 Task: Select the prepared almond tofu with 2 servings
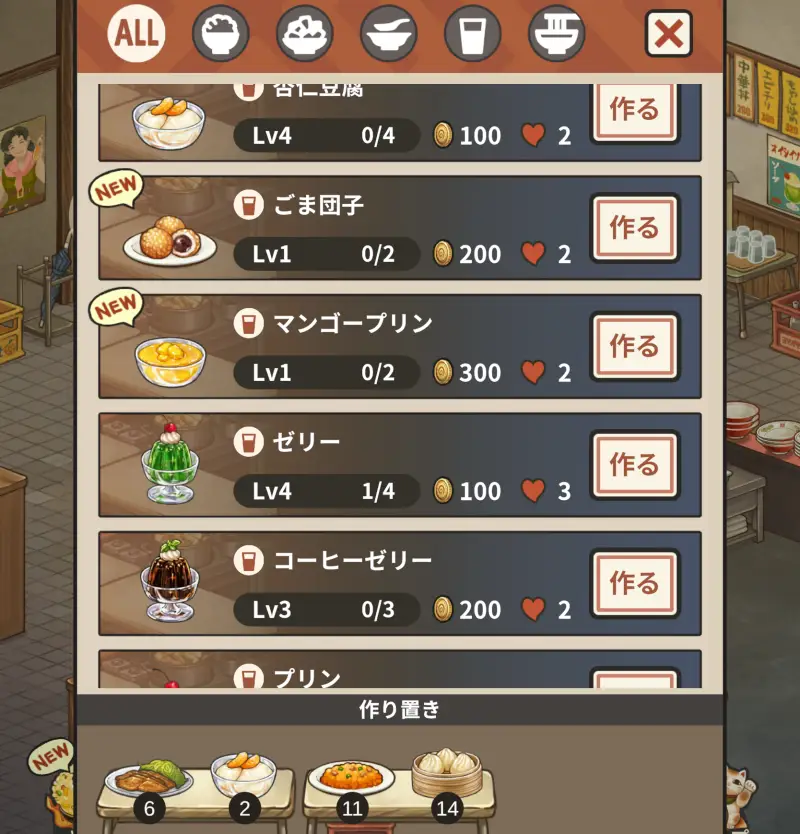[x=243, y=775]
